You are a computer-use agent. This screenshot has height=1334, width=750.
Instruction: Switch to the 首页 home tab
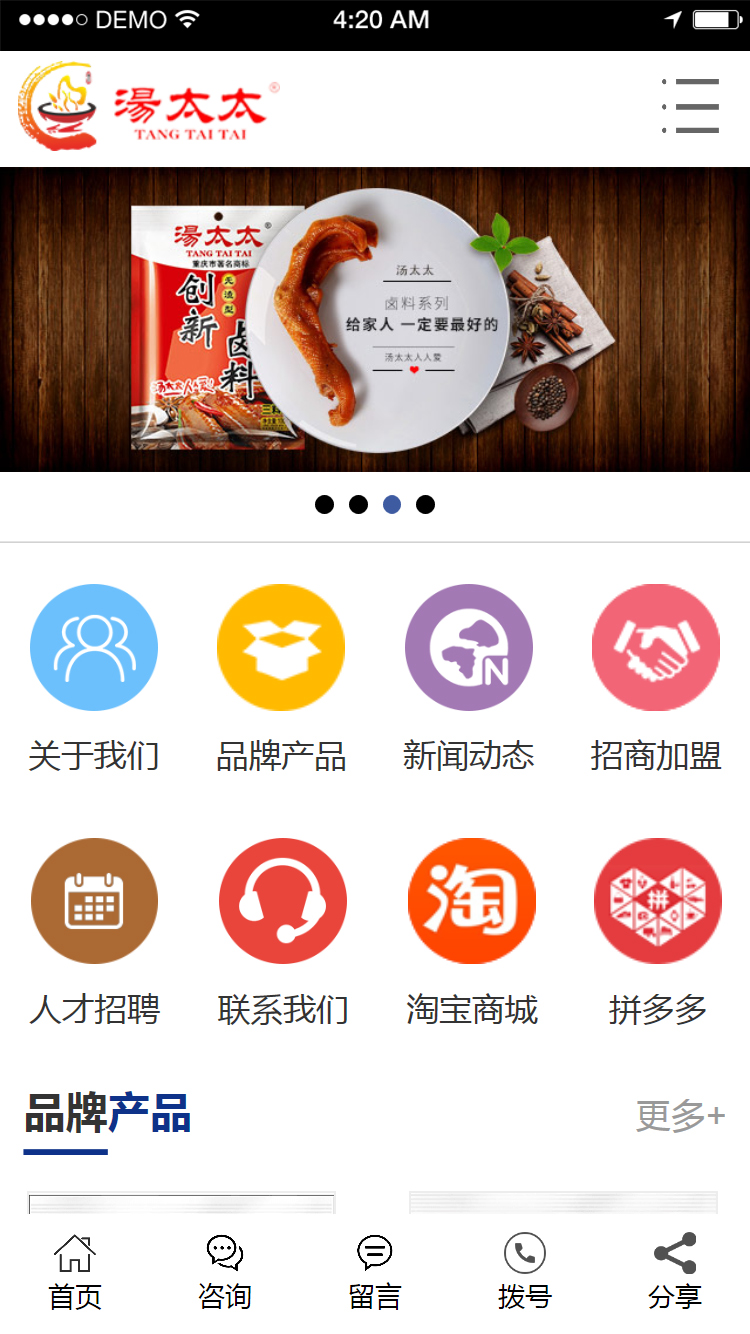[x=75, y=1272]
